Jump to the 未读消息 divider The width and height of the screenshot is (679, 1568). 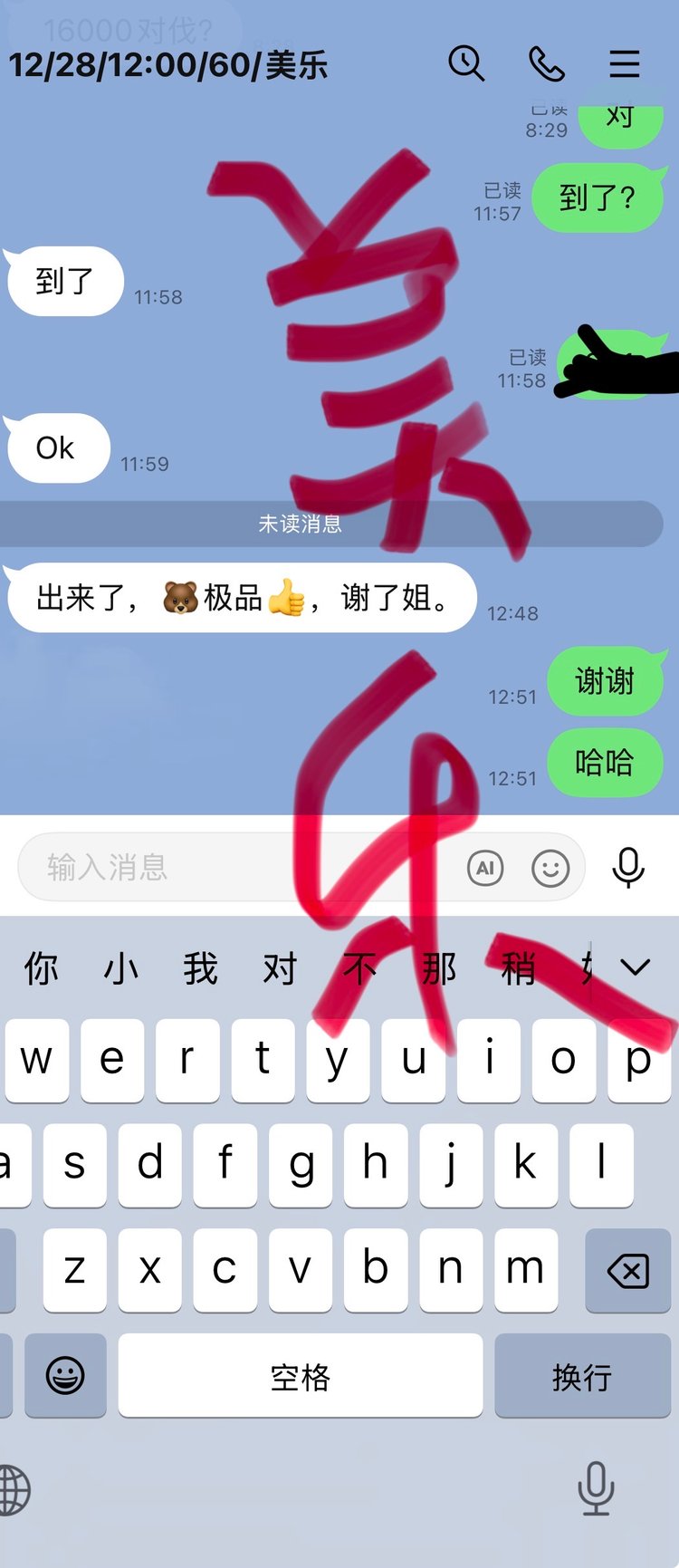click(301, 524)
